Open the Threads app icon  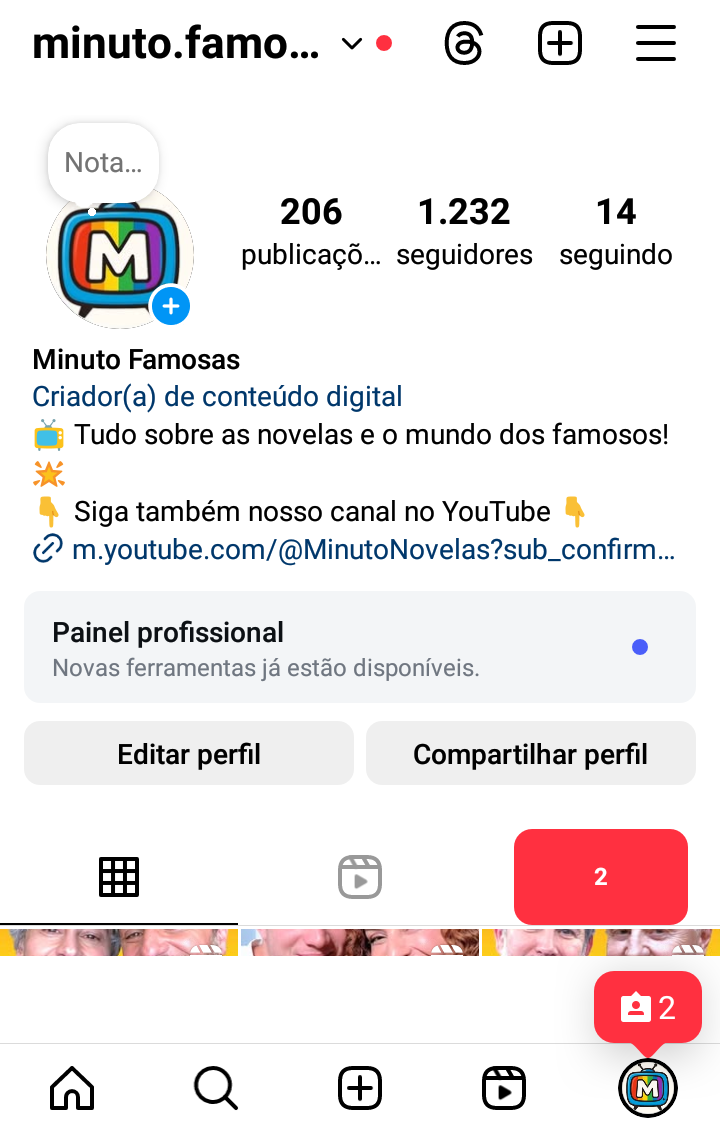point(460,43)
